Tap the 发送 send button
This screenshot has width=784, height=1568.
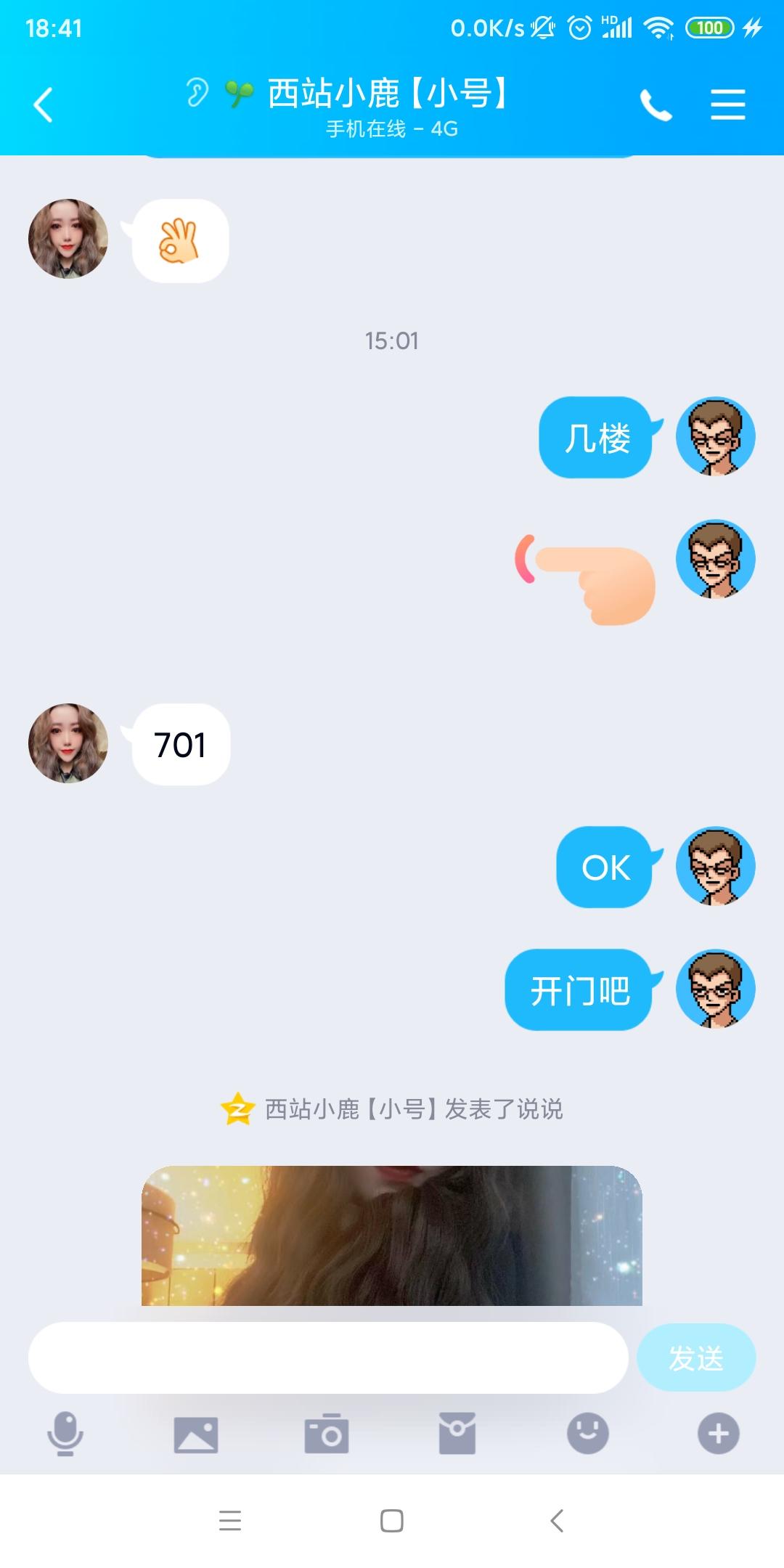695,1357
